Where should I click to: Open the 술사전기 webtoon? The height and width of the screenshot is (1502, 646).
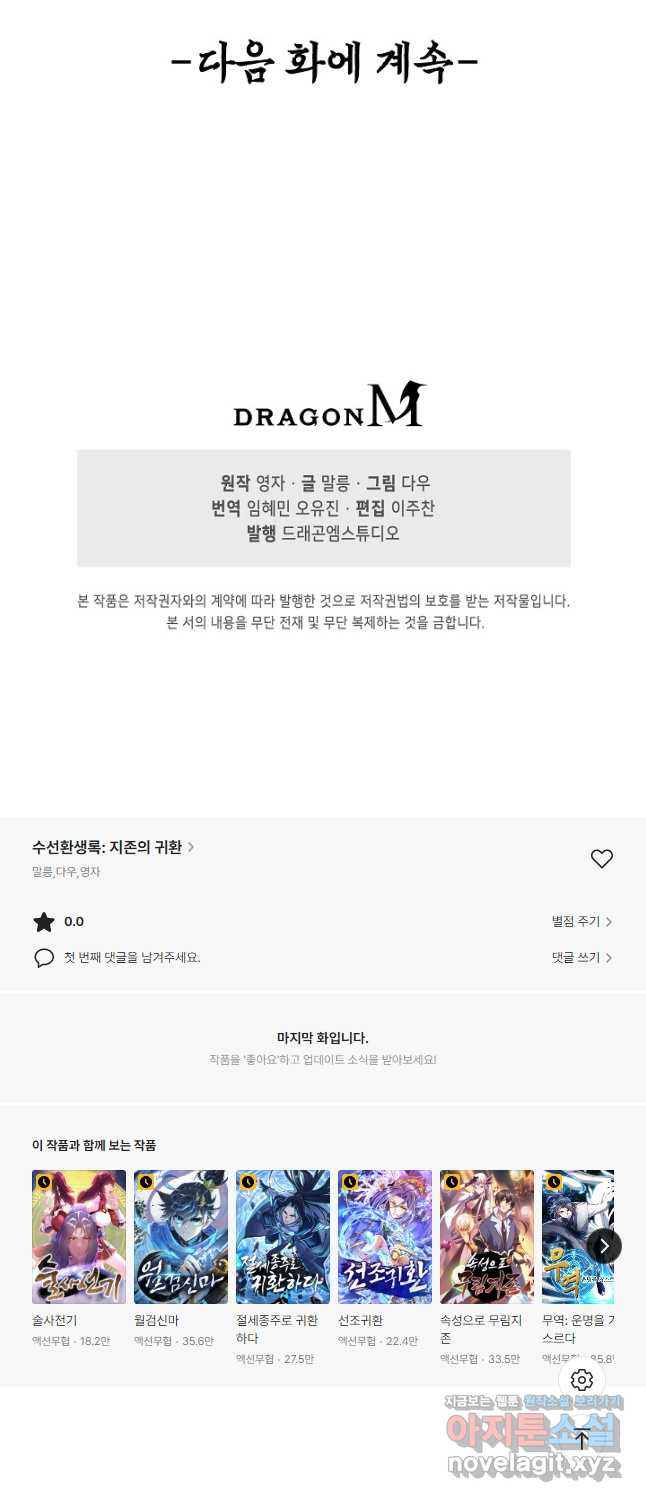79,1237
